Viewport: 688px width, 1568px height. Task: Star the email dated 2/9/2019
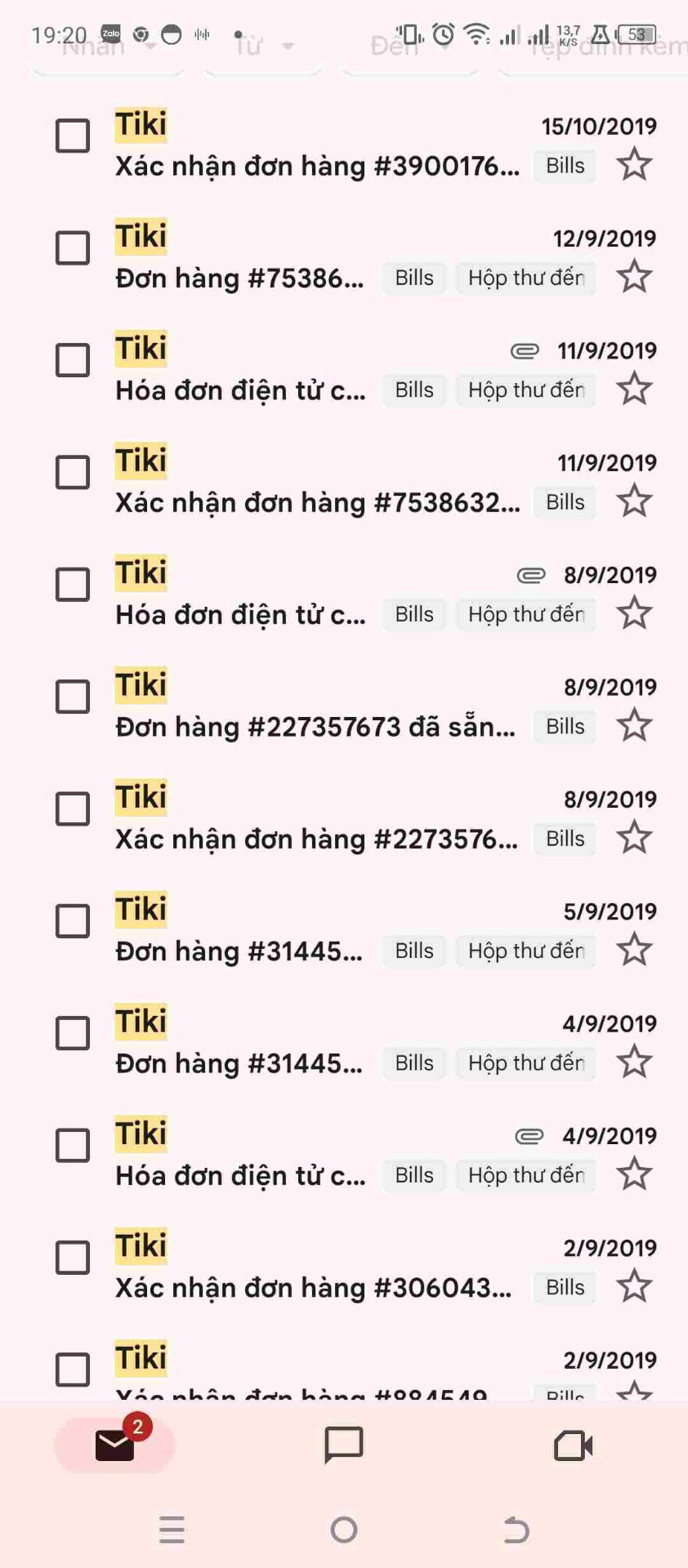pos(635,1287)
